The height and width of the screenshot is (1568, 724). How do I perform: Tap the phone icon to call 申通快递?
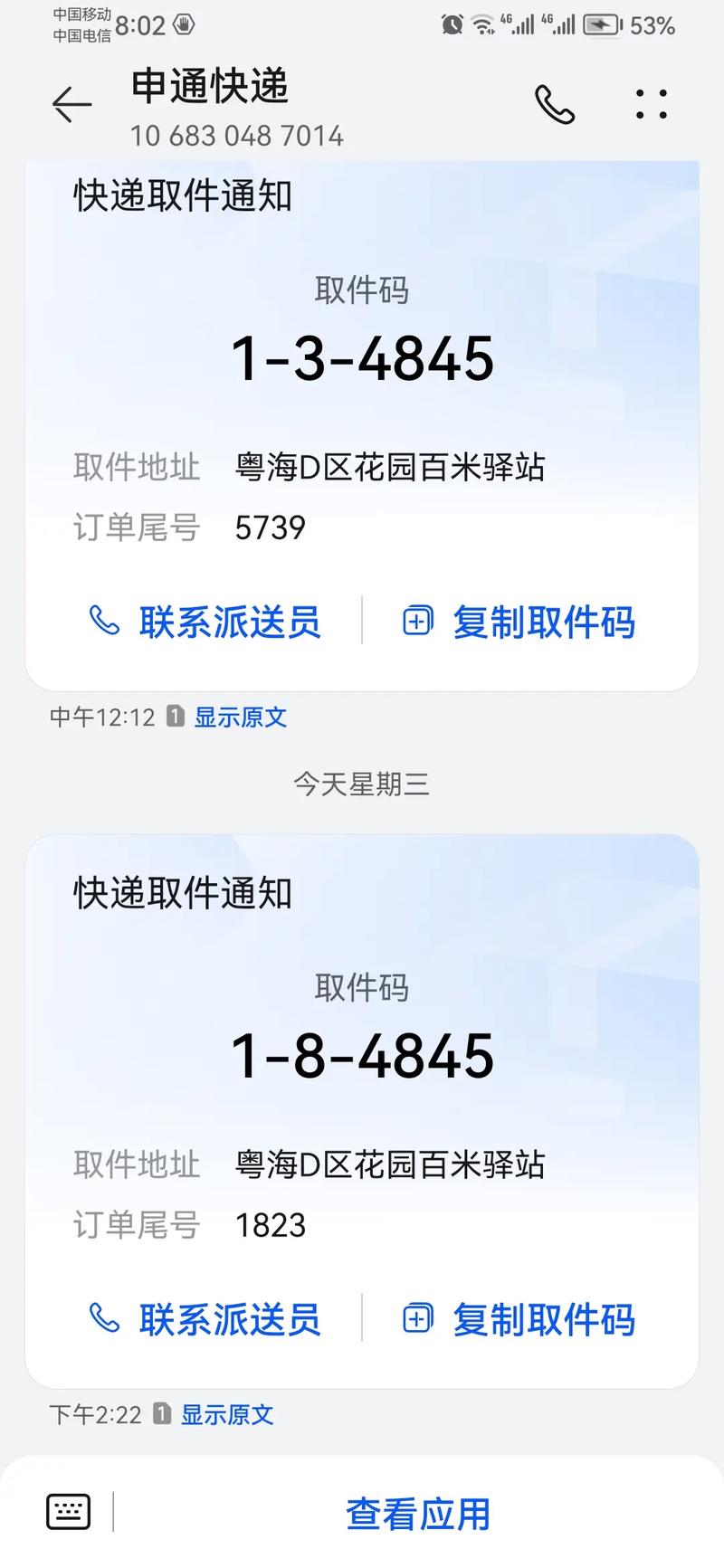555,105
